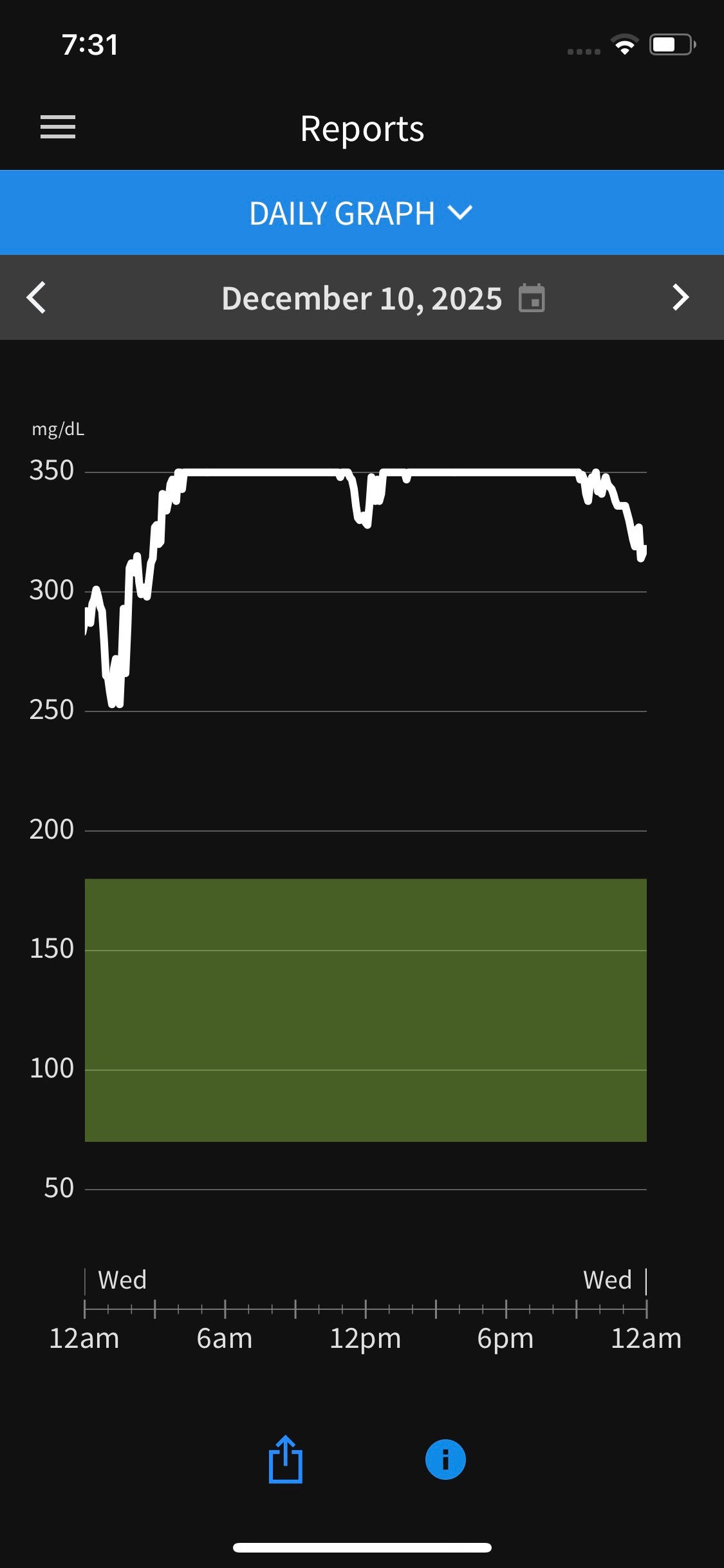724x1568 pixels.
Task: Go to the previous day
Action: [37, 297]
